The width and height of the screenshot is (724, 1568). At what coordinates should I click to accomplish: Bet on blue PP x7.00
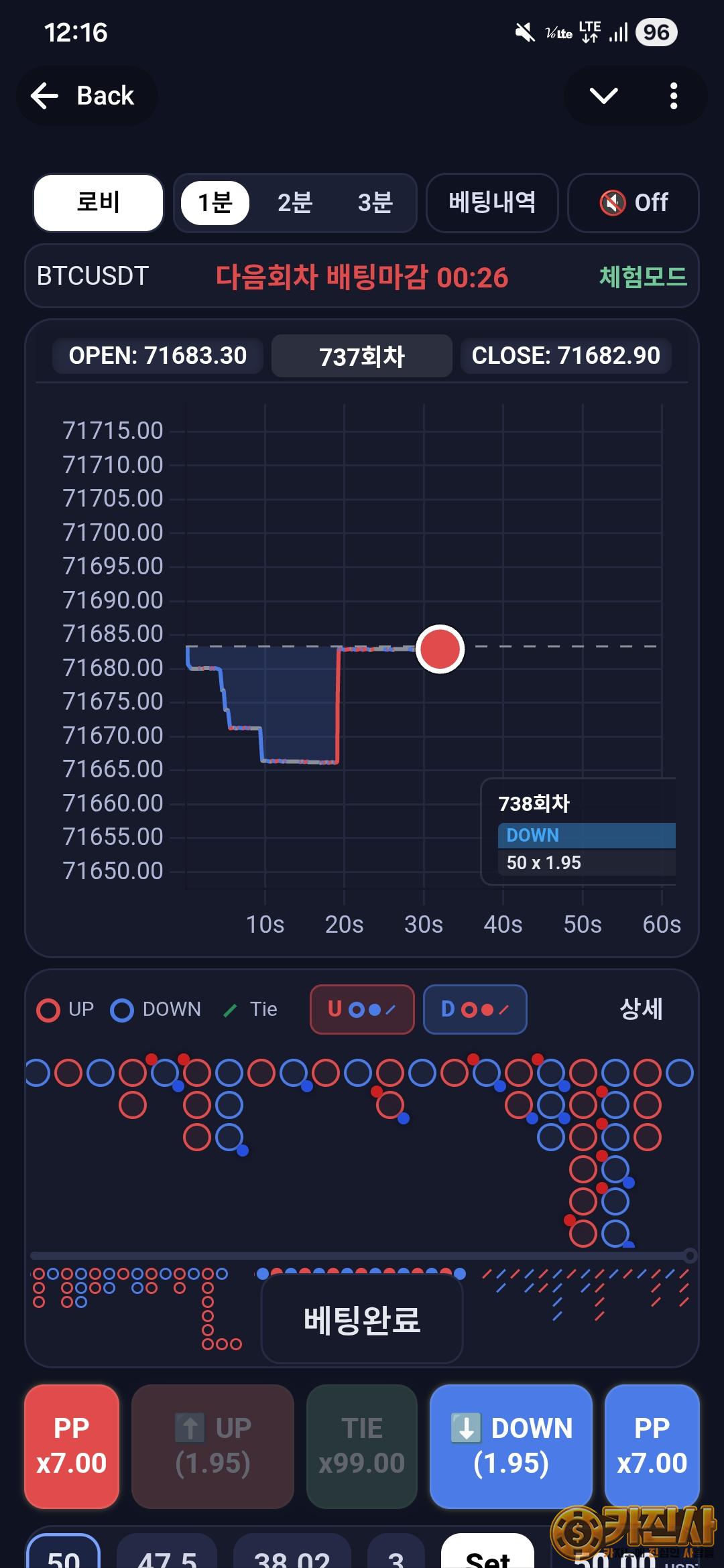(x=652, y=1445)
